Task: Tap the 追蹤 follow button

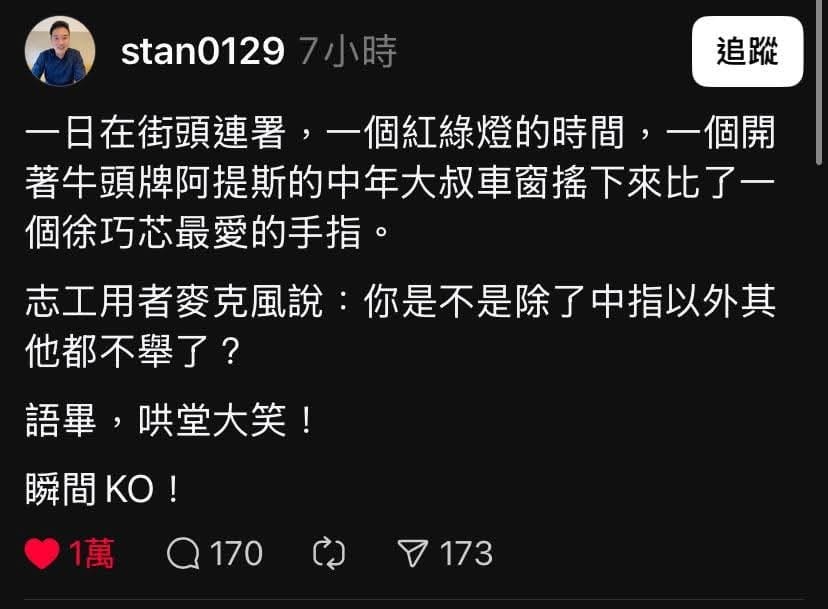Action: [747, 52]
